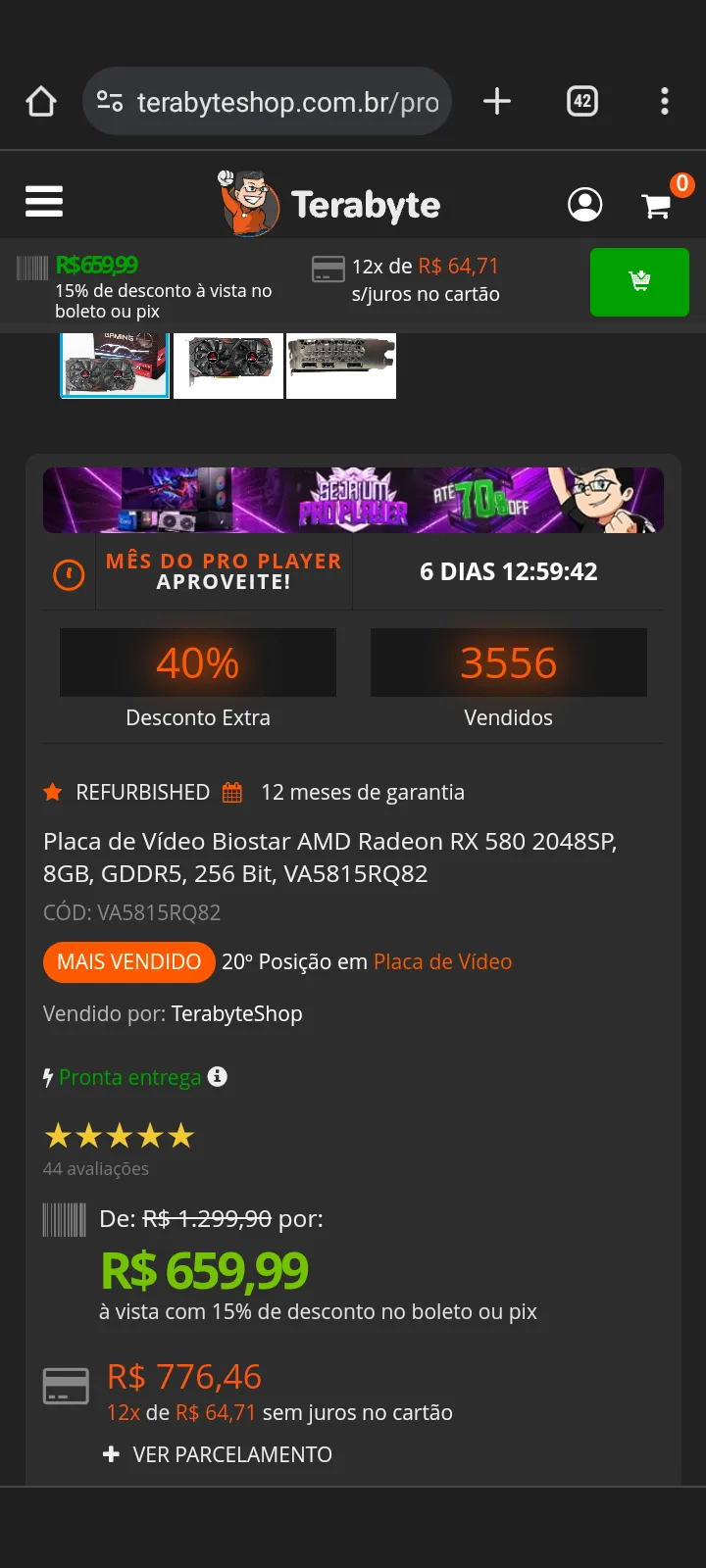Open the user account icon
The image size is (706, 1568).
pyautogui.click(x=585, y=203)
